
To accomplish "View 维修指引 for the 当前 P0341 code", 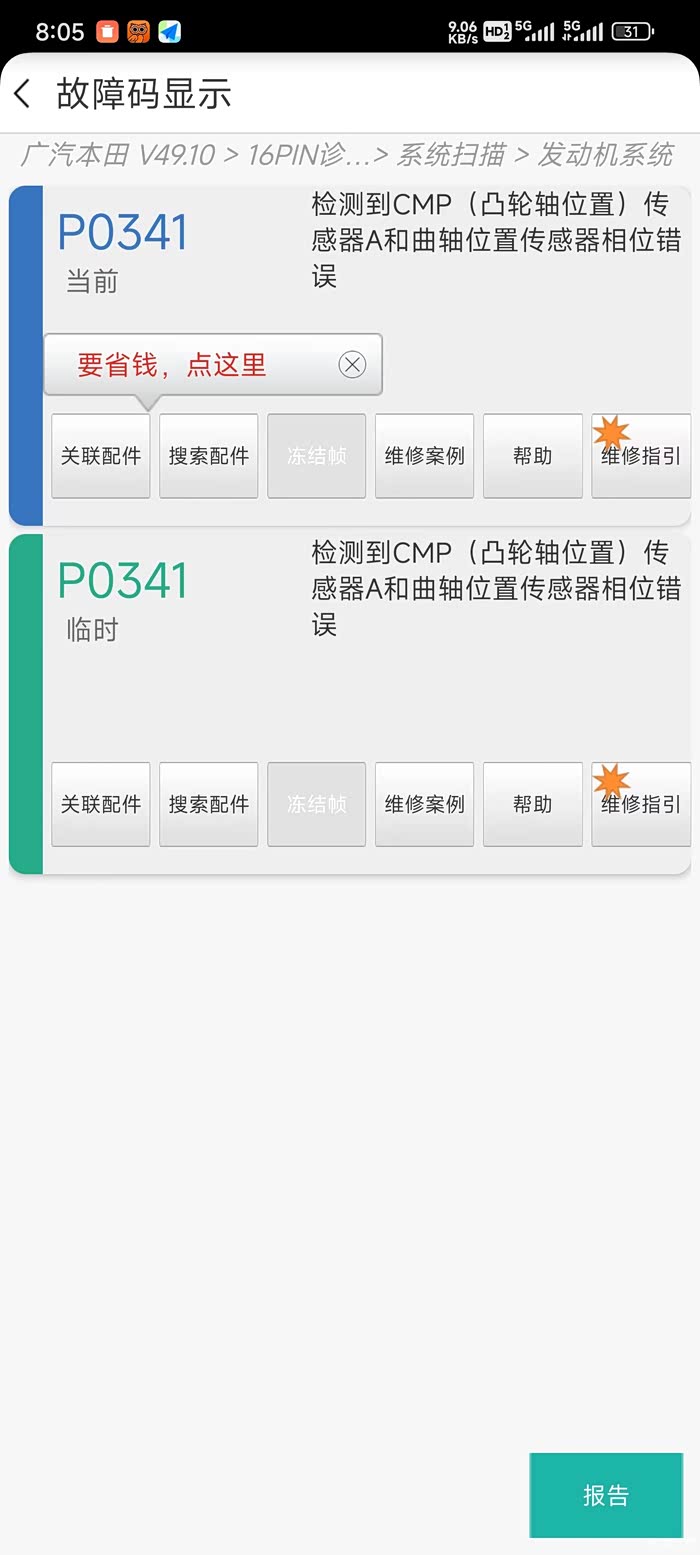I will click(x=641, y=456).
